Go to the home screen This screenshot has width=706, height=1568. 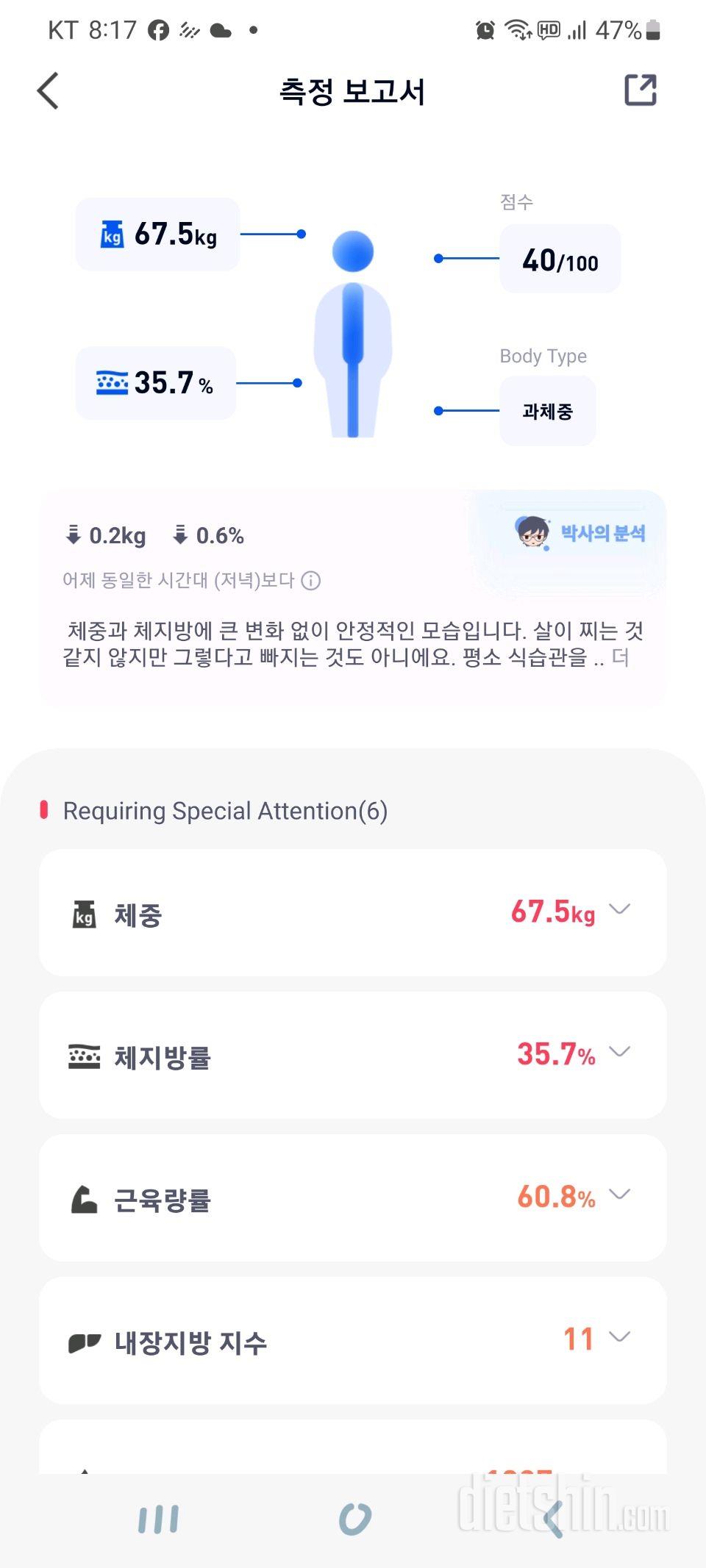point(354,1519)
